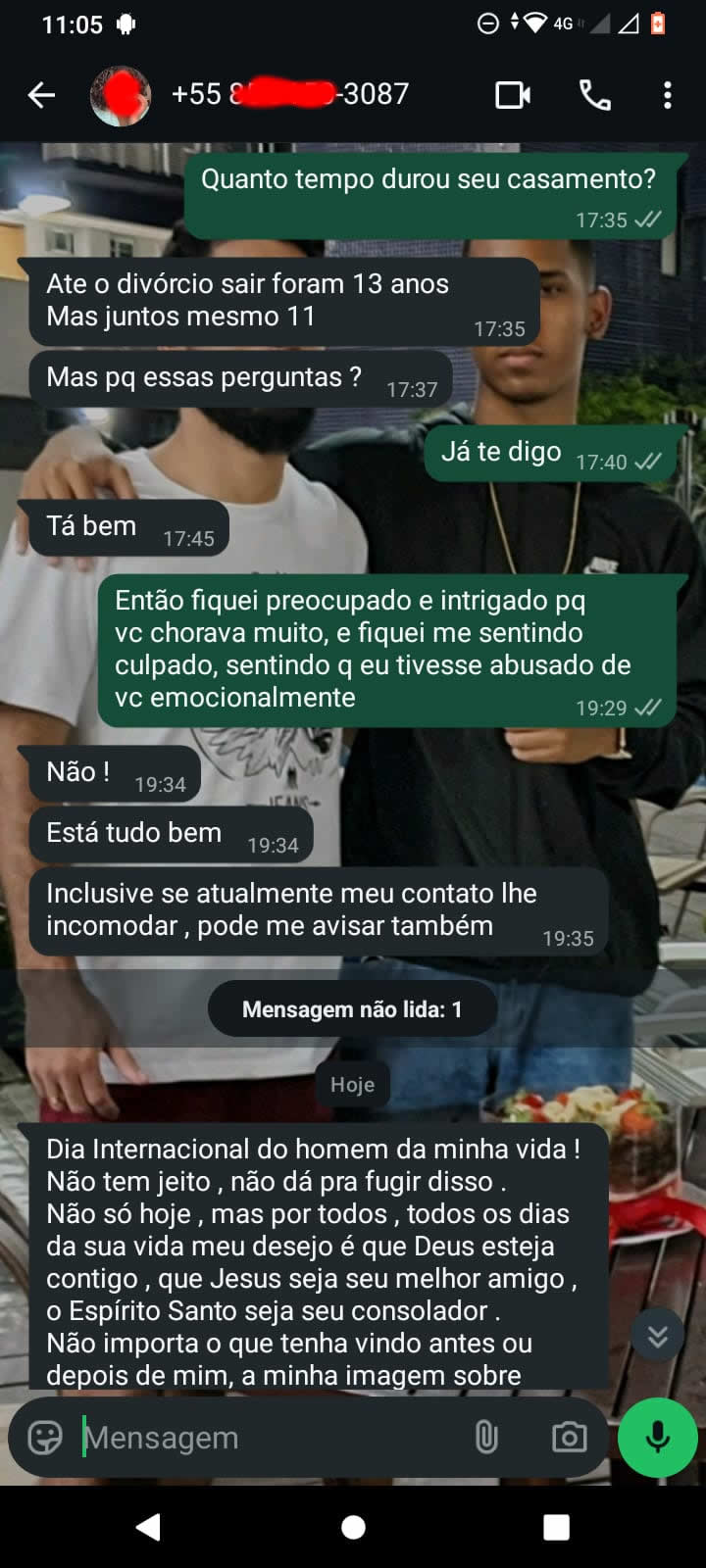Image resolution: width=706 pixels, height=1568 pixels.
Task: Start a voice call
Action: coord(595,95)
